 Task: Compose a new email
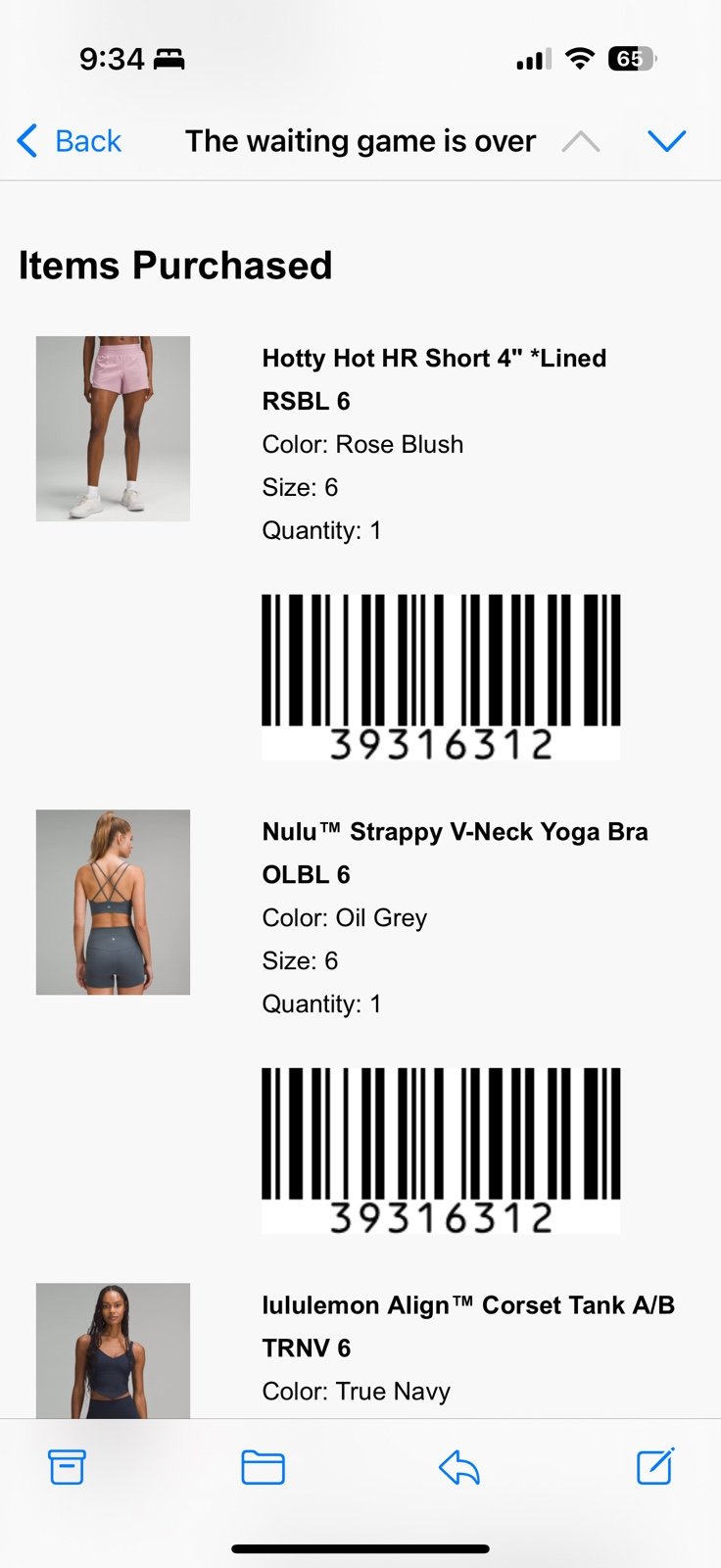pyautogui.click(x=655, y=1466)
